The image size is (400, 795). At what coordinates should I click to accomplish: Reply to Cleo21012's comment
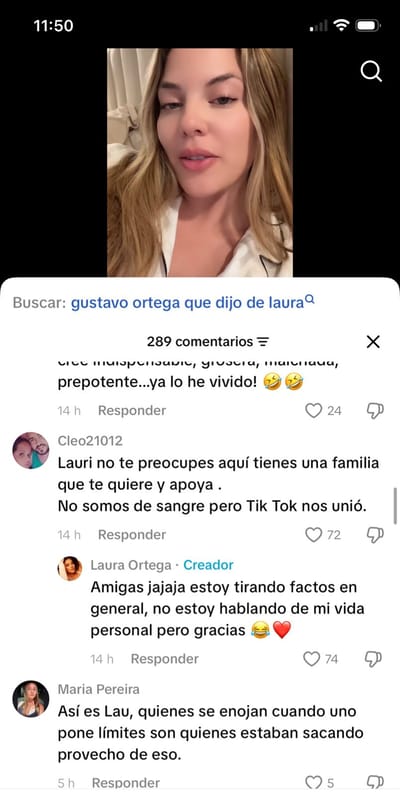[x=132, y=535]
